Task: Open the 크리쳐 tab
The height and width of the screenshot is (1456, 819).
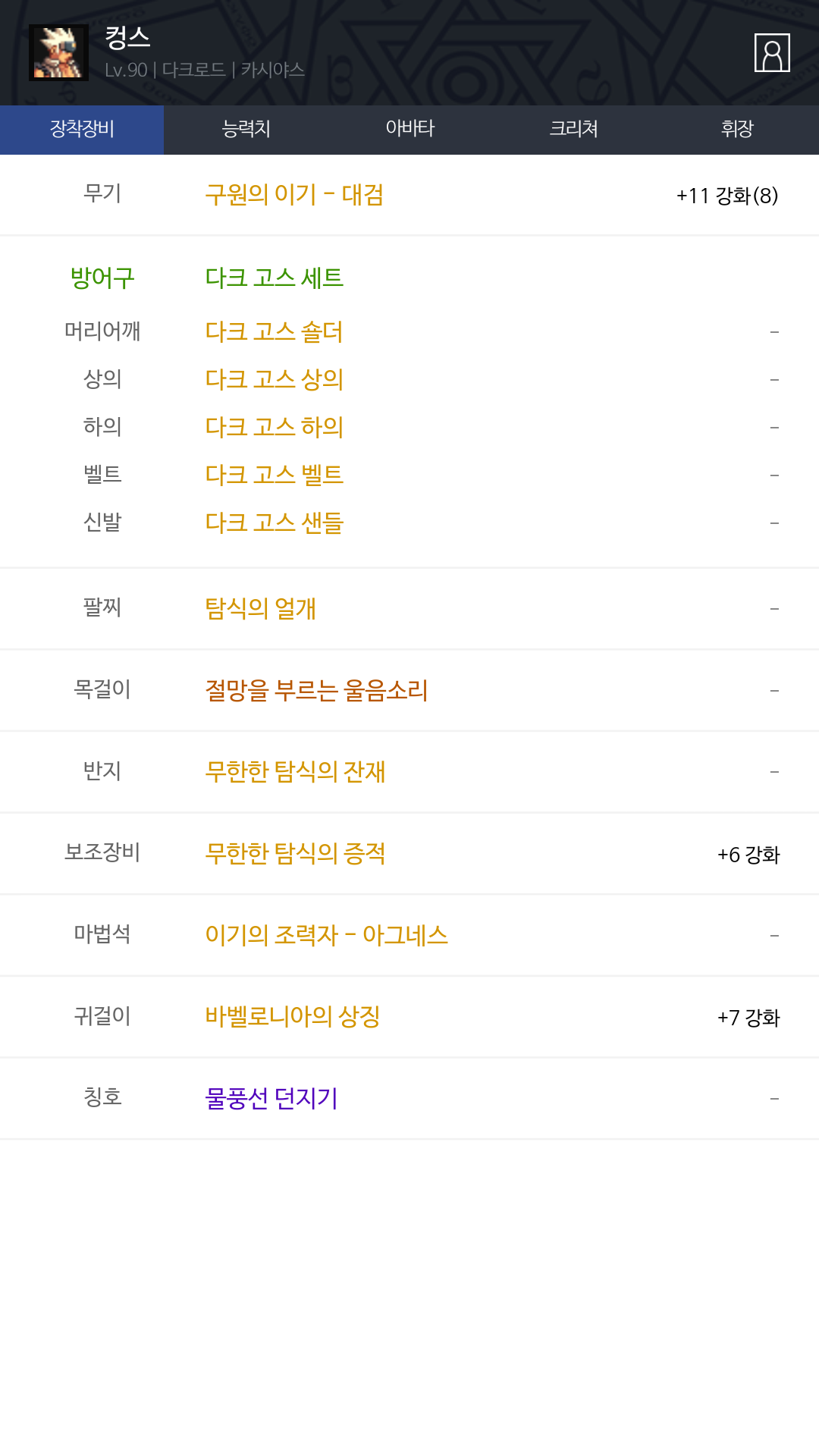Action: tap(573, 130)
